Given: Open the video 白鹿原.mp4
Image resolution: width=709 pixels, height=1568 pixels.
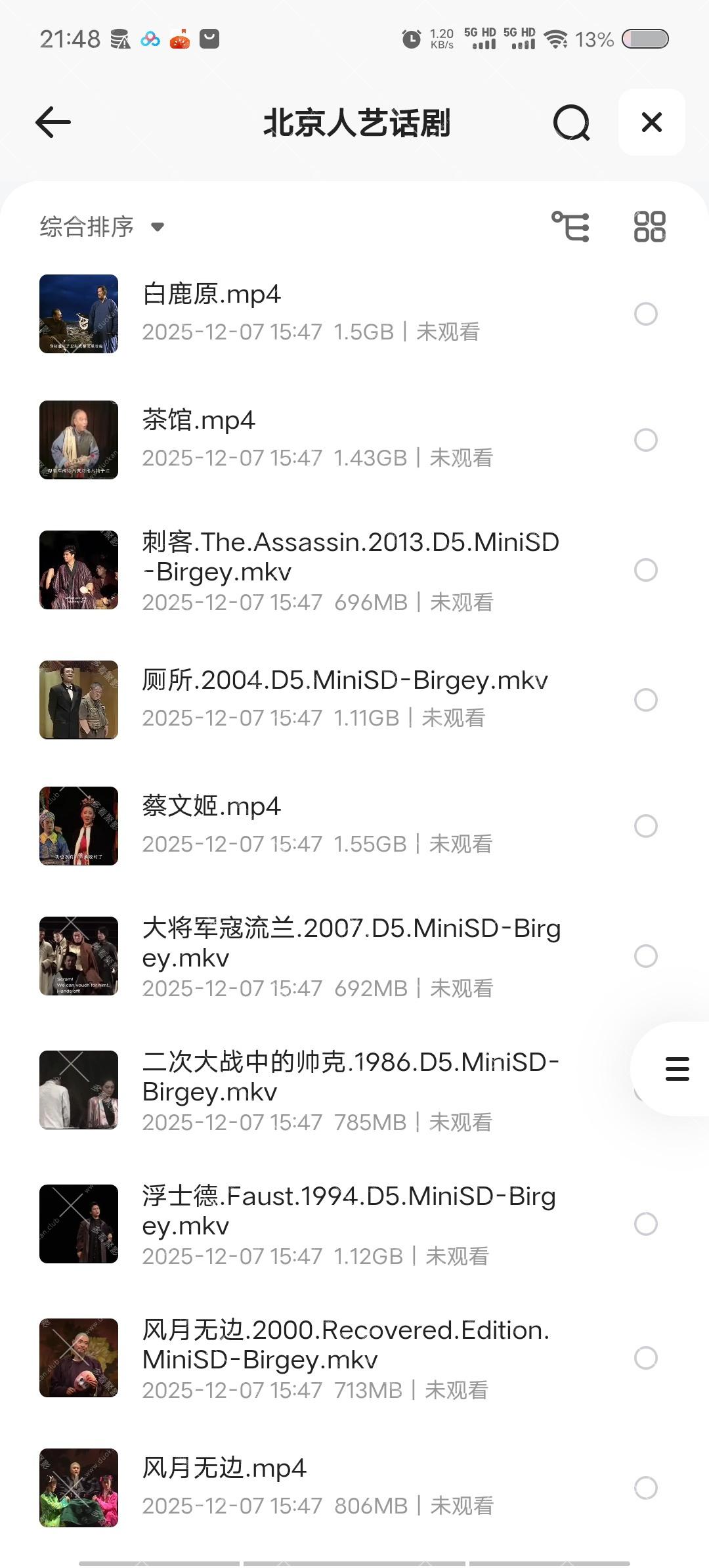Looking at the screenshot, I should (x=211, y=294).
